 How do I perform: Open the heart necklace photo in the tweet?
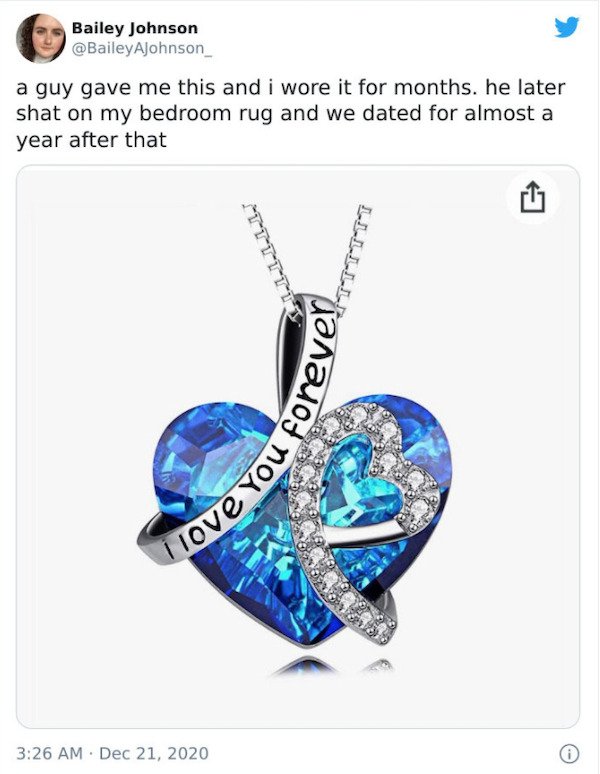click(297, 445)
